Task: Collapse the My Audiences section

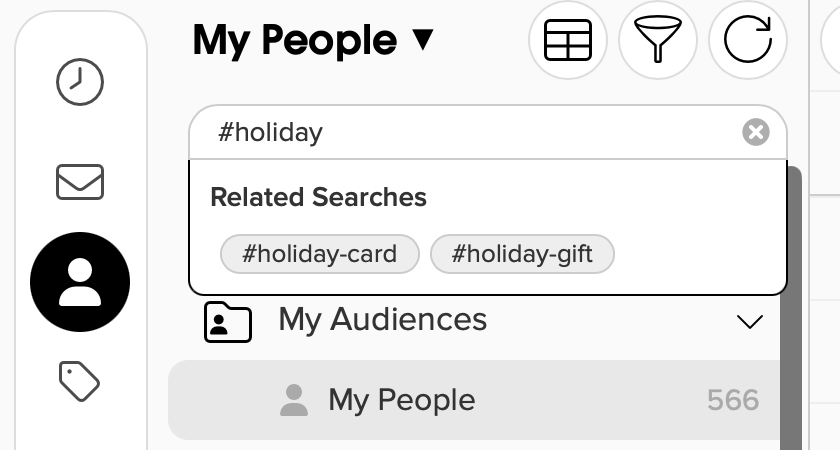Action: 749,321
